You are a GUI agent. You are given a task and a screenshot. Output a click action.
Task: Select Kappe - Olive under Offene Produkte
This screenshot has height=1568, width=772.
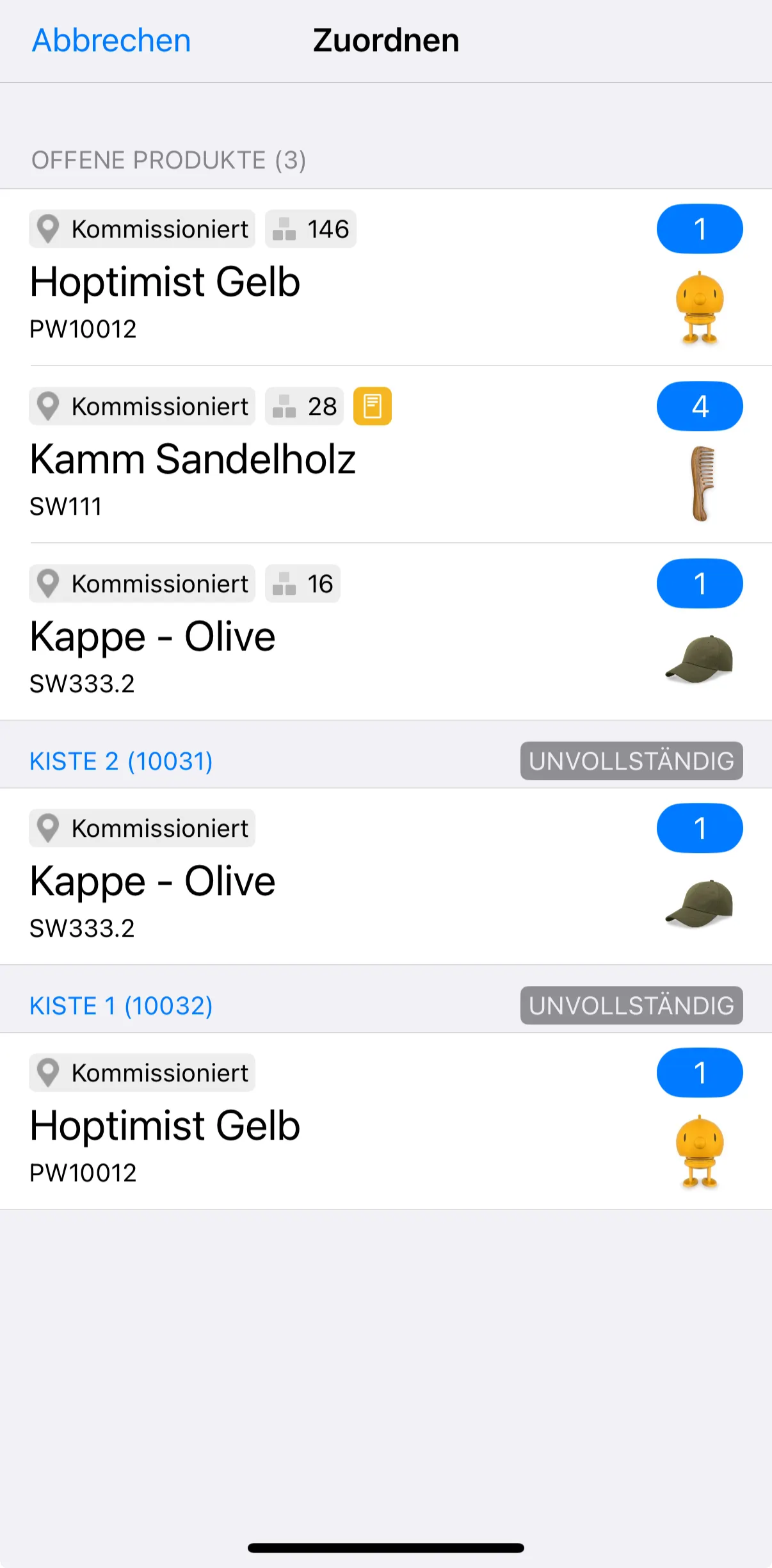point(320,636)
